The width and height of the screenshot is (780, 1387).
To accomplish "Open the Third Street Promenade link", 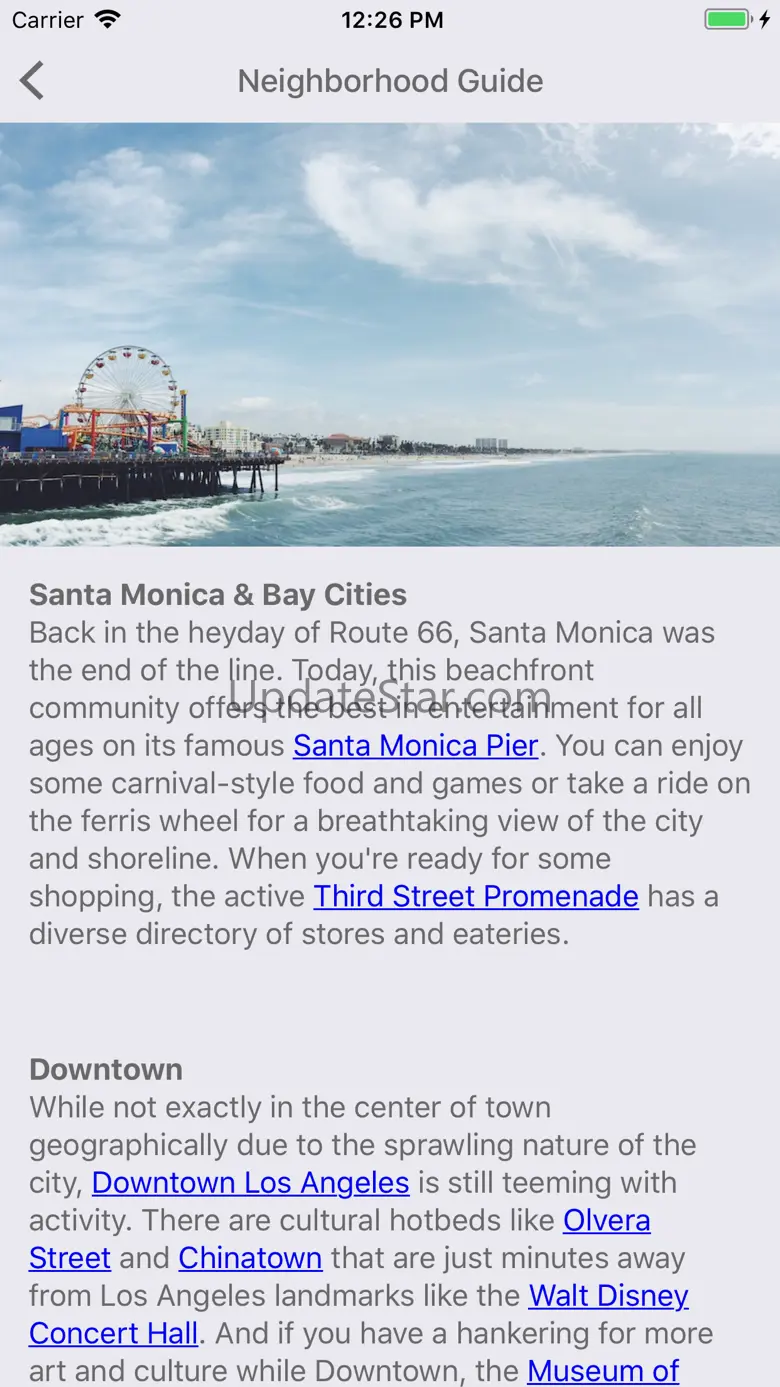I will coord(476,896).
